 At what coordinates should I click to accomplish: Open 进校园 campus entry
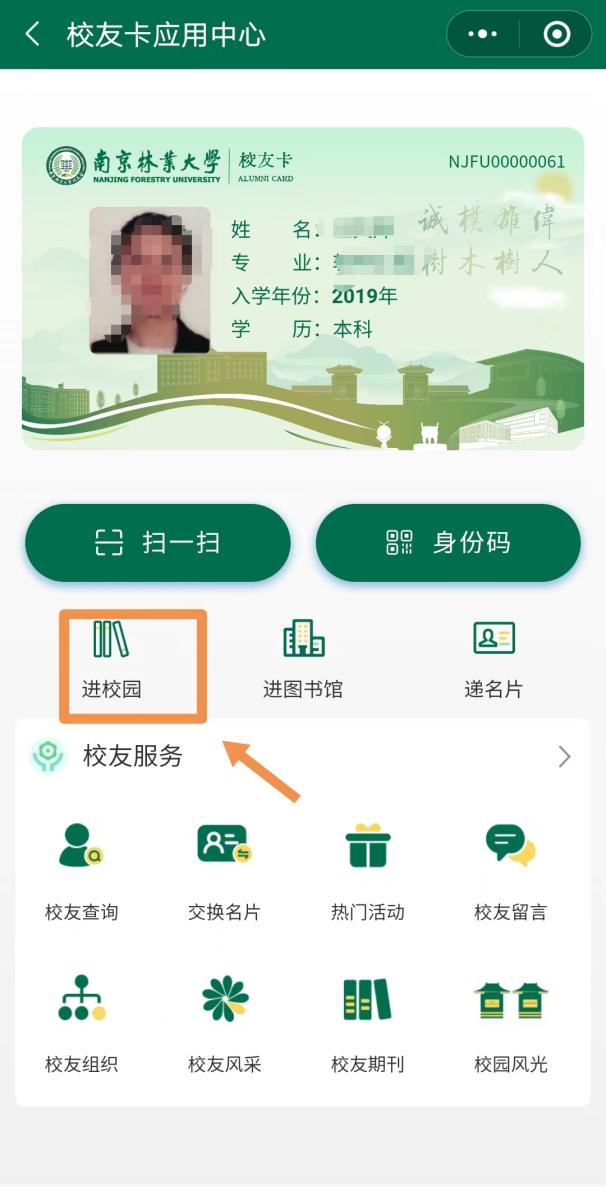[111, 660]
